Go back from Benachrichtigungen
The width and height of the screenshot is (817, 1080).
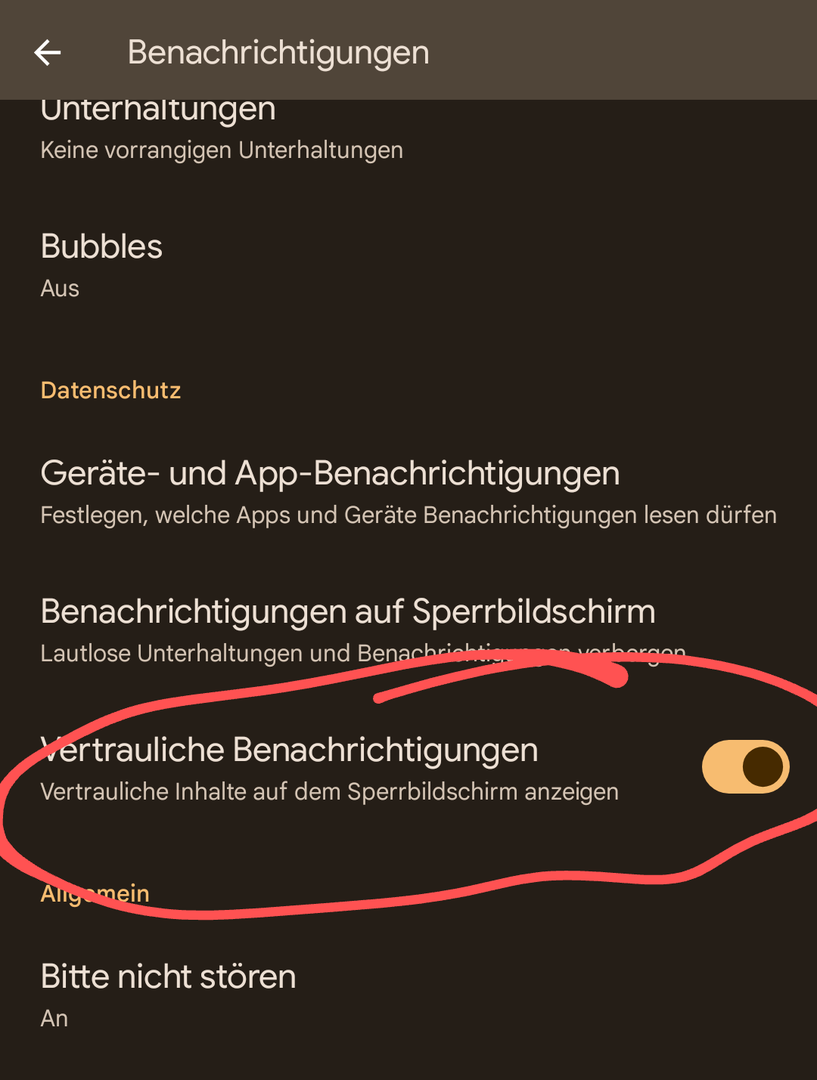click(x=47, y=52)
